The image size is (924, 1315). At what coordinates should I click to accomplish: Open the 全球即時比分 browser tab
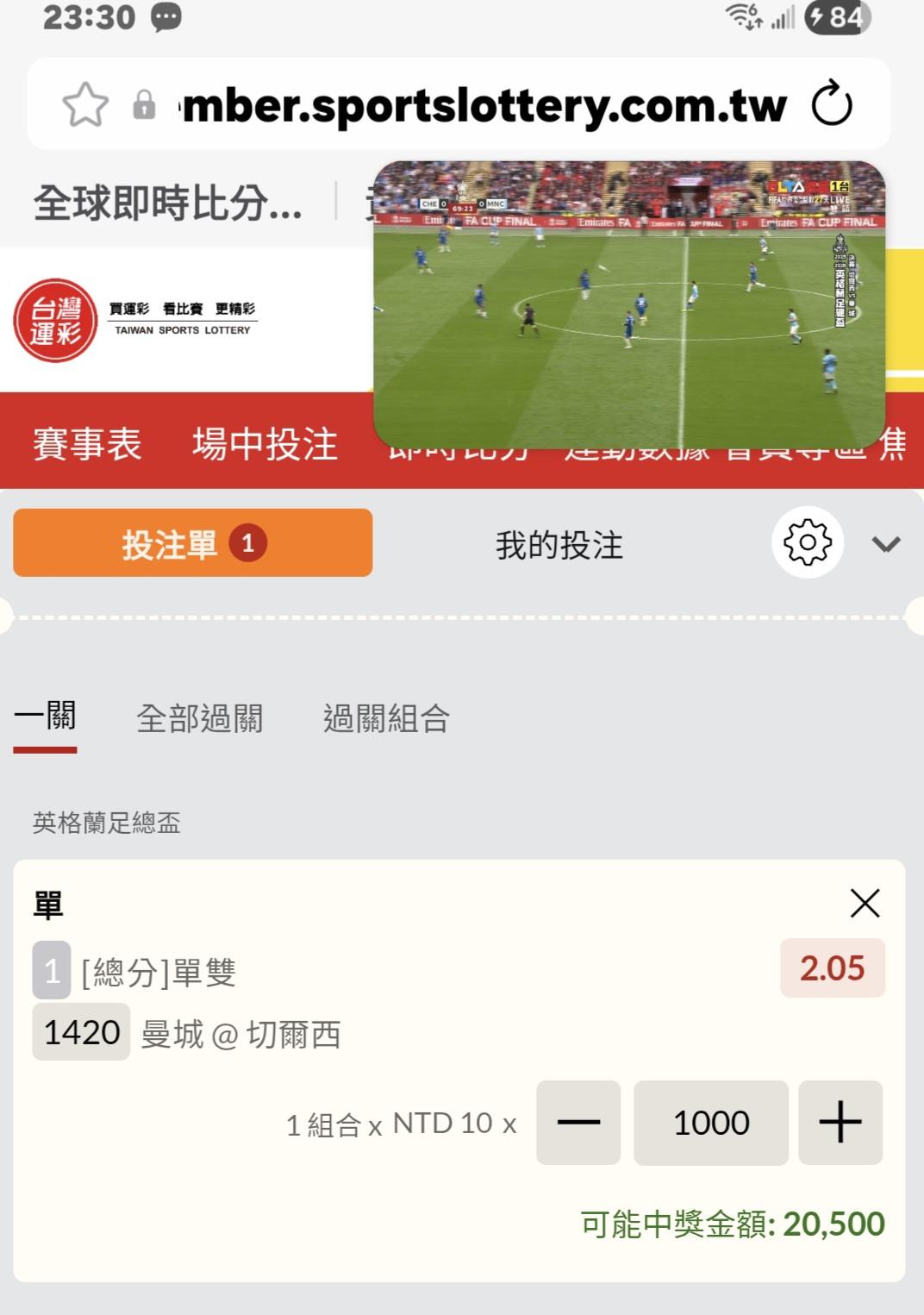(168, 204)
